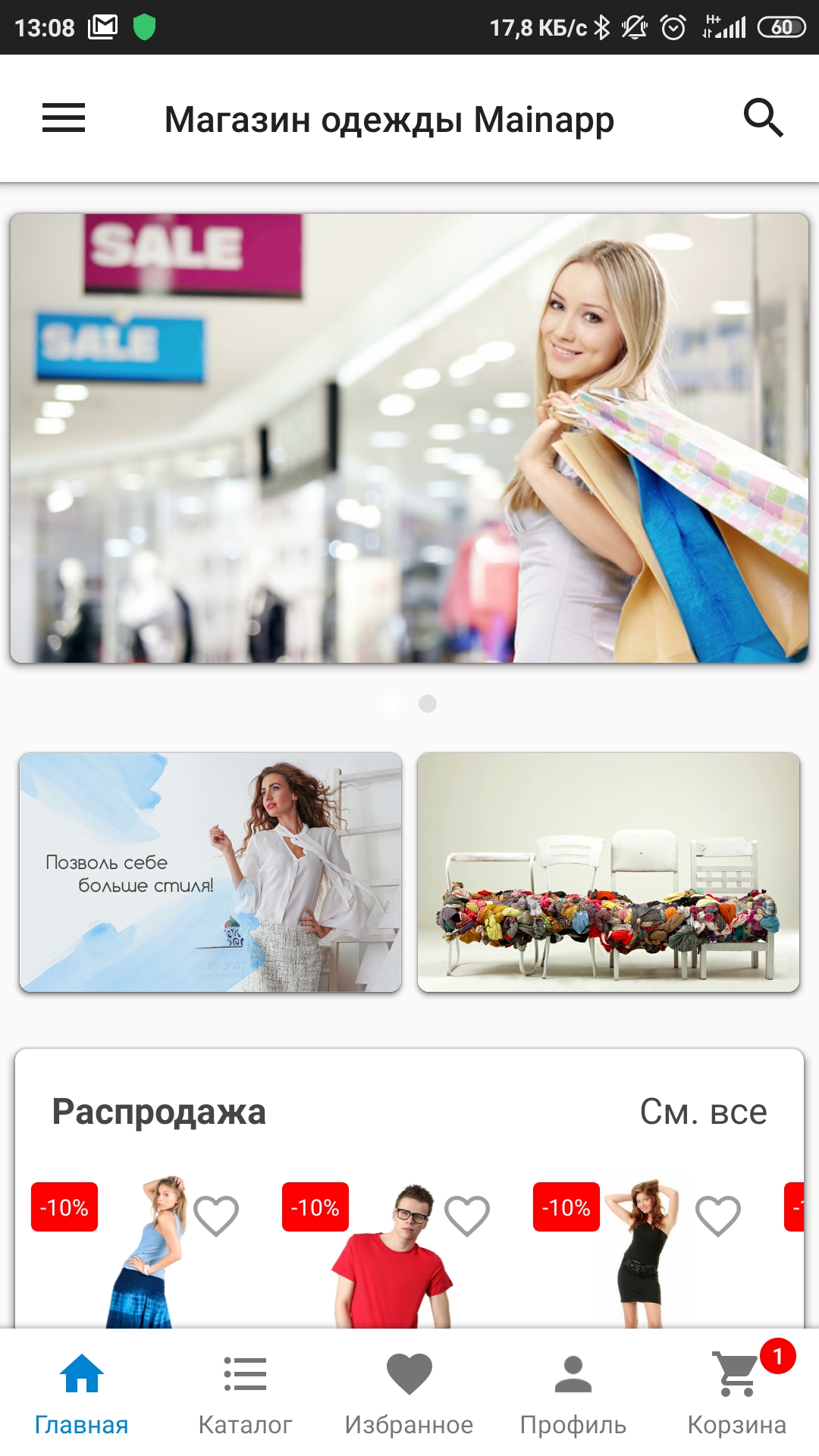Open the 'Позволь себе больше стиля' promo card

coord(210,872)
